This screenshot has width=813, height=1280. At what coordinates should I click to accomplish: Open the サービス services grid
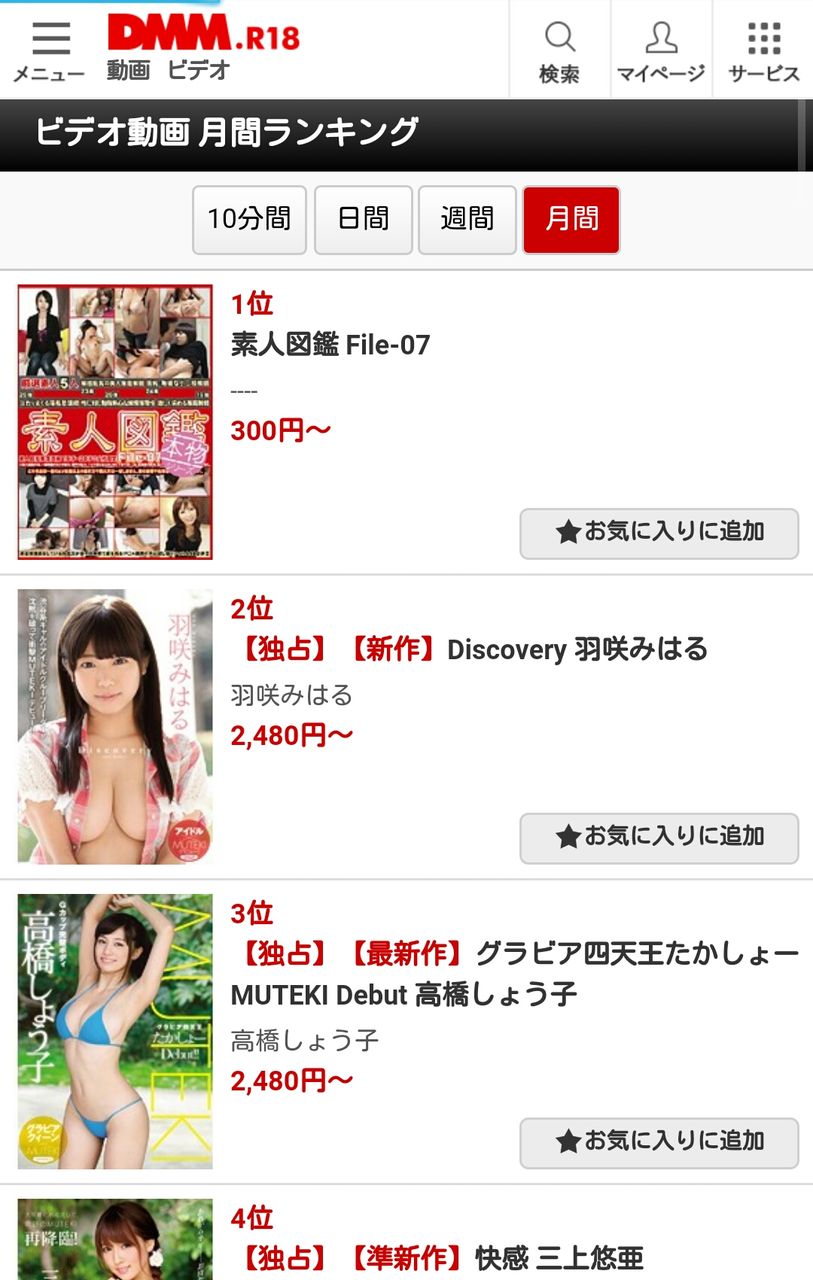[x=763, y=49]
